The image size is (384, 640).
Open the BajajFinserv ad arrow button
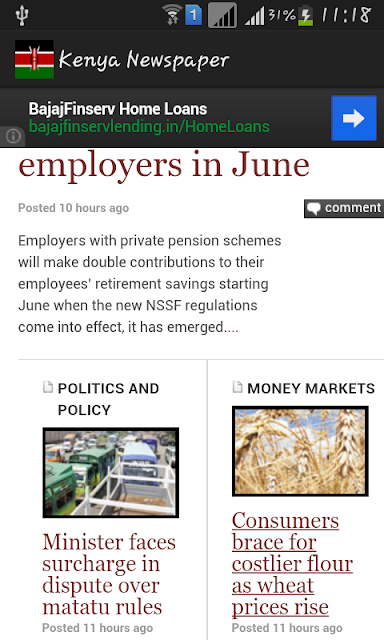pos(353,118)
